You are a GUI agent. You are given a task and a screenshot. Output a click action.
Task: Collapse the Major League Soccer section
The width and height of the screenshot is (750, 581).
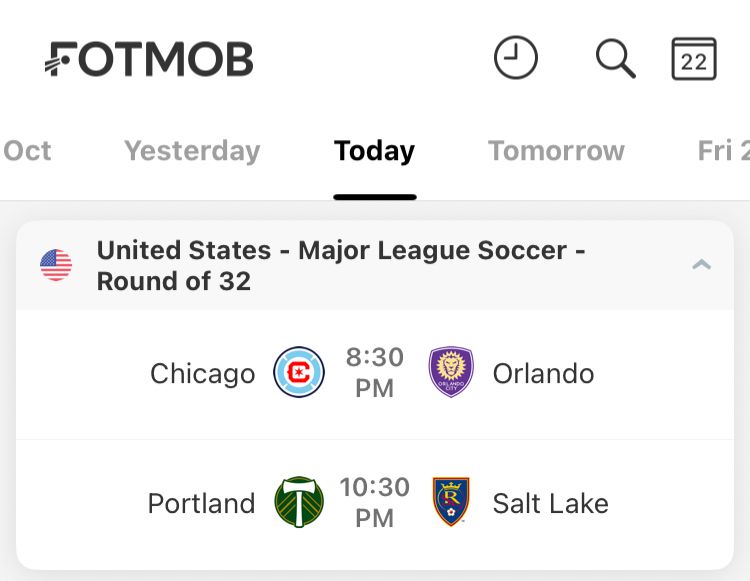point(702,265)
